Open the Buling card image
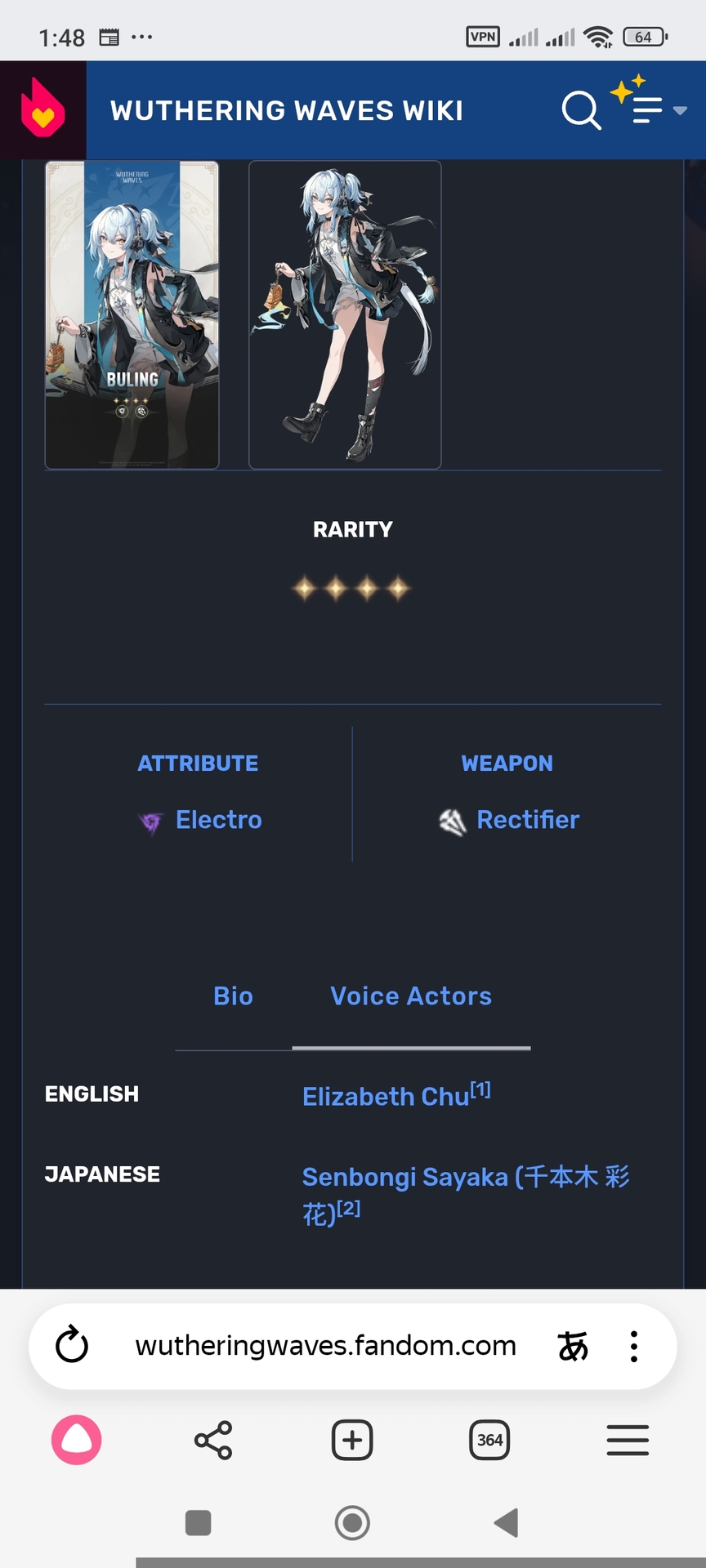 [132, 314]
